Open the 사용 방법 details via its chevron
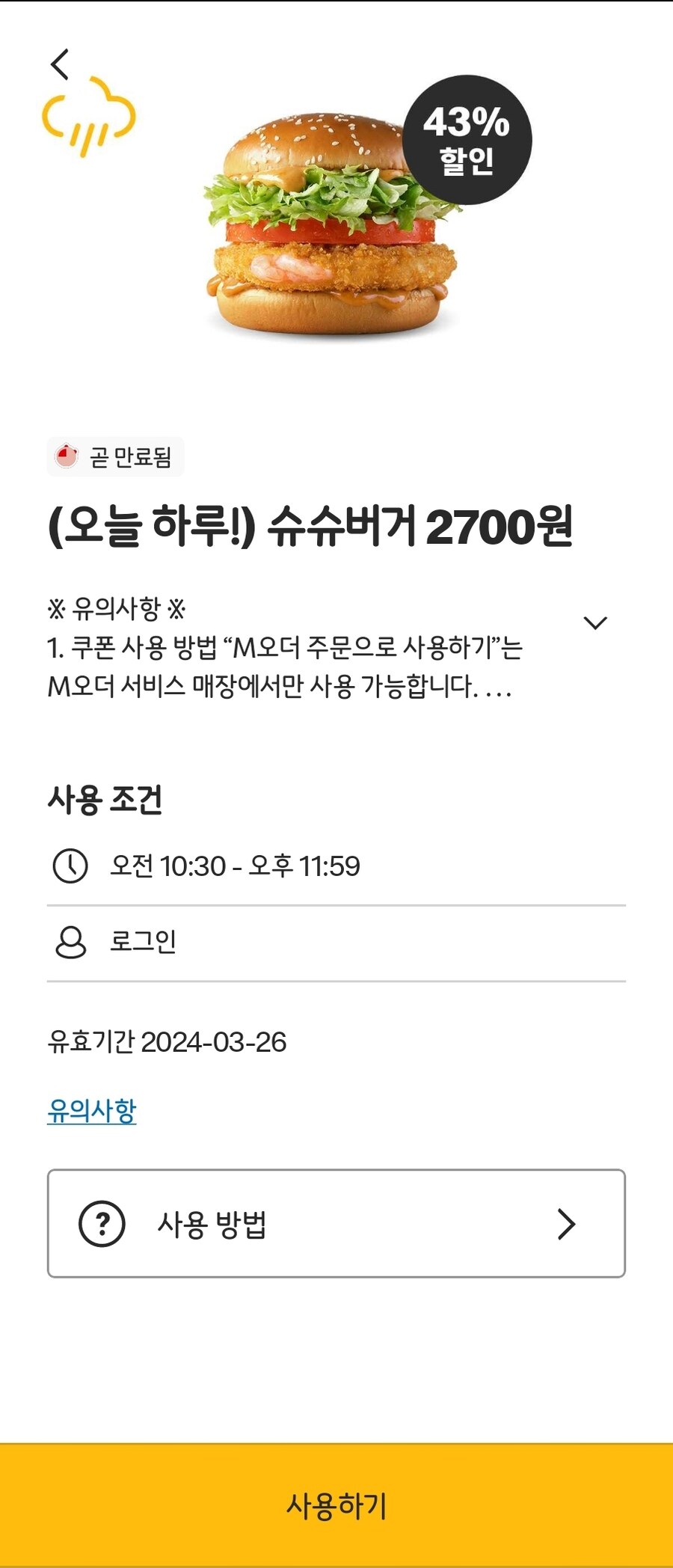Viewport: 673px width, 1568px height. click(x=568, y=1225)
